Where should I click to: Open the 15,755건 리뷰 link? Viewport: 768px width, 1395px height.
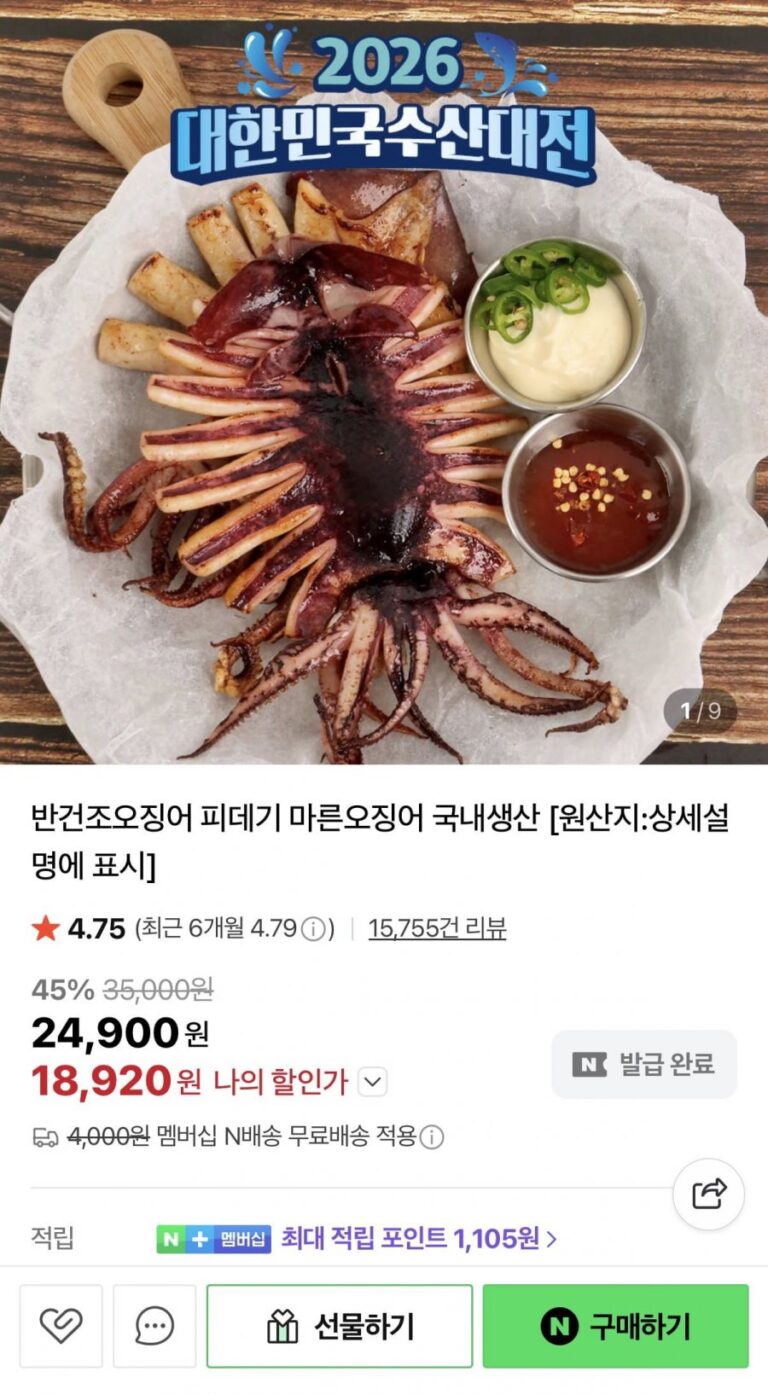click(x=437, y=928)
